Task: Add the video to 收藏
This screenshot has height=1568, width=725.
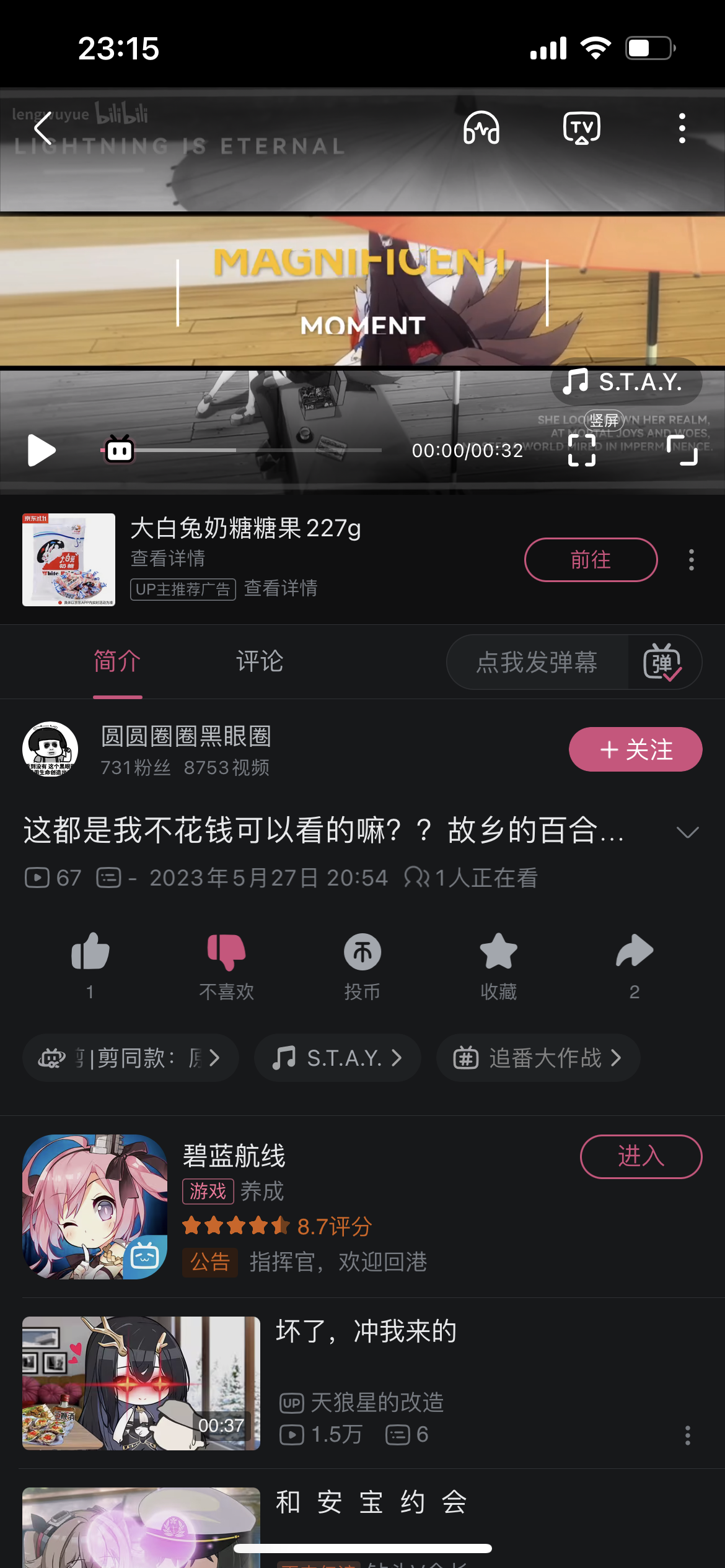Action: (498, 952)
